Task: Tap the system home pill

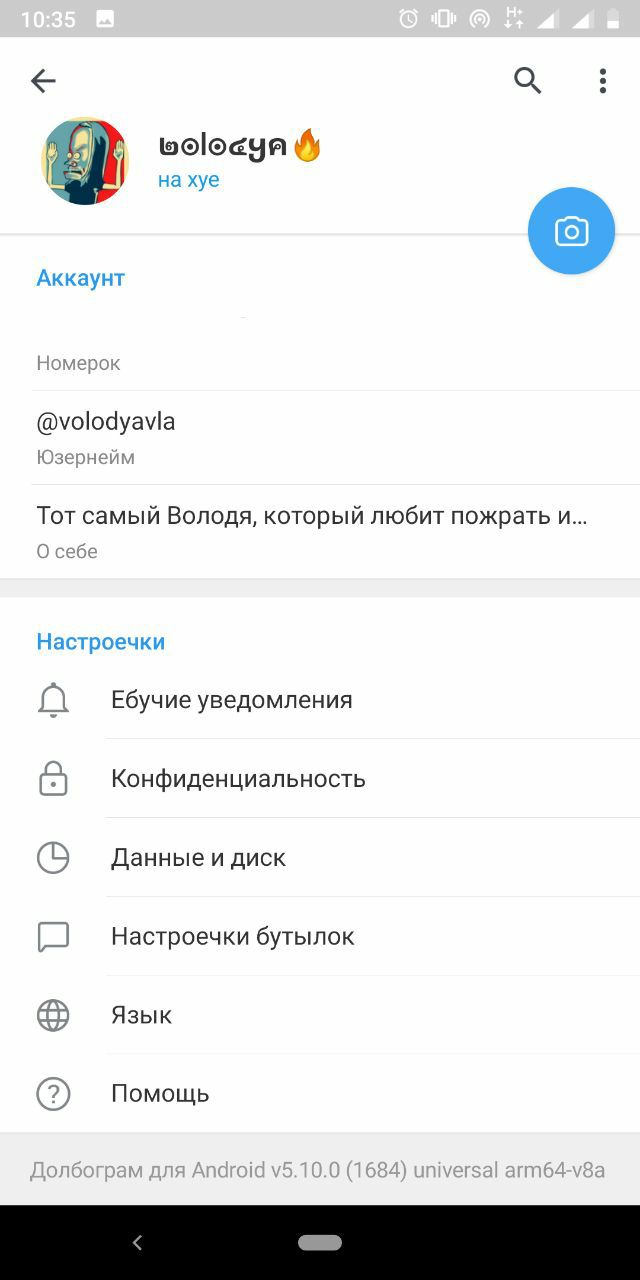Action: coord(320,1243)
